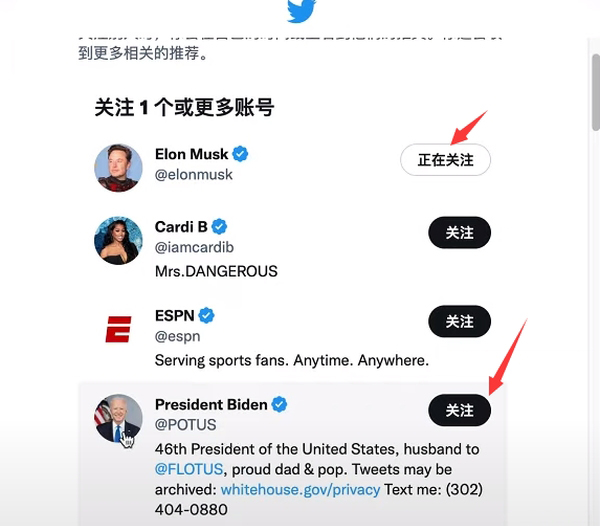Follow the ESPN account
This screenshot has height=526, width=600.
pos(459,322)
